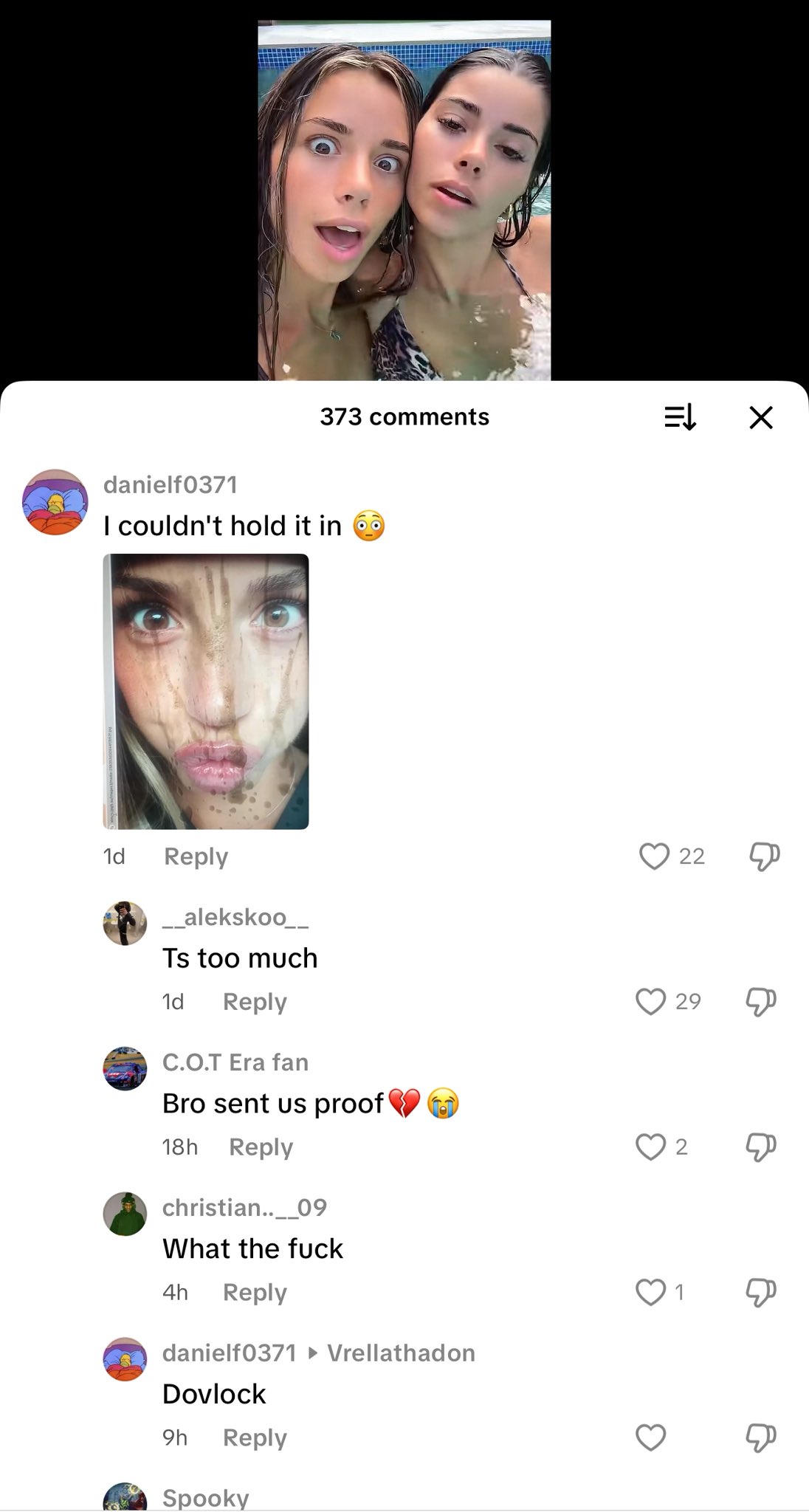Dislike the "Ts too much" comment
Image resolution: width=809 pixels, height=1512 pixels.
761,1002
